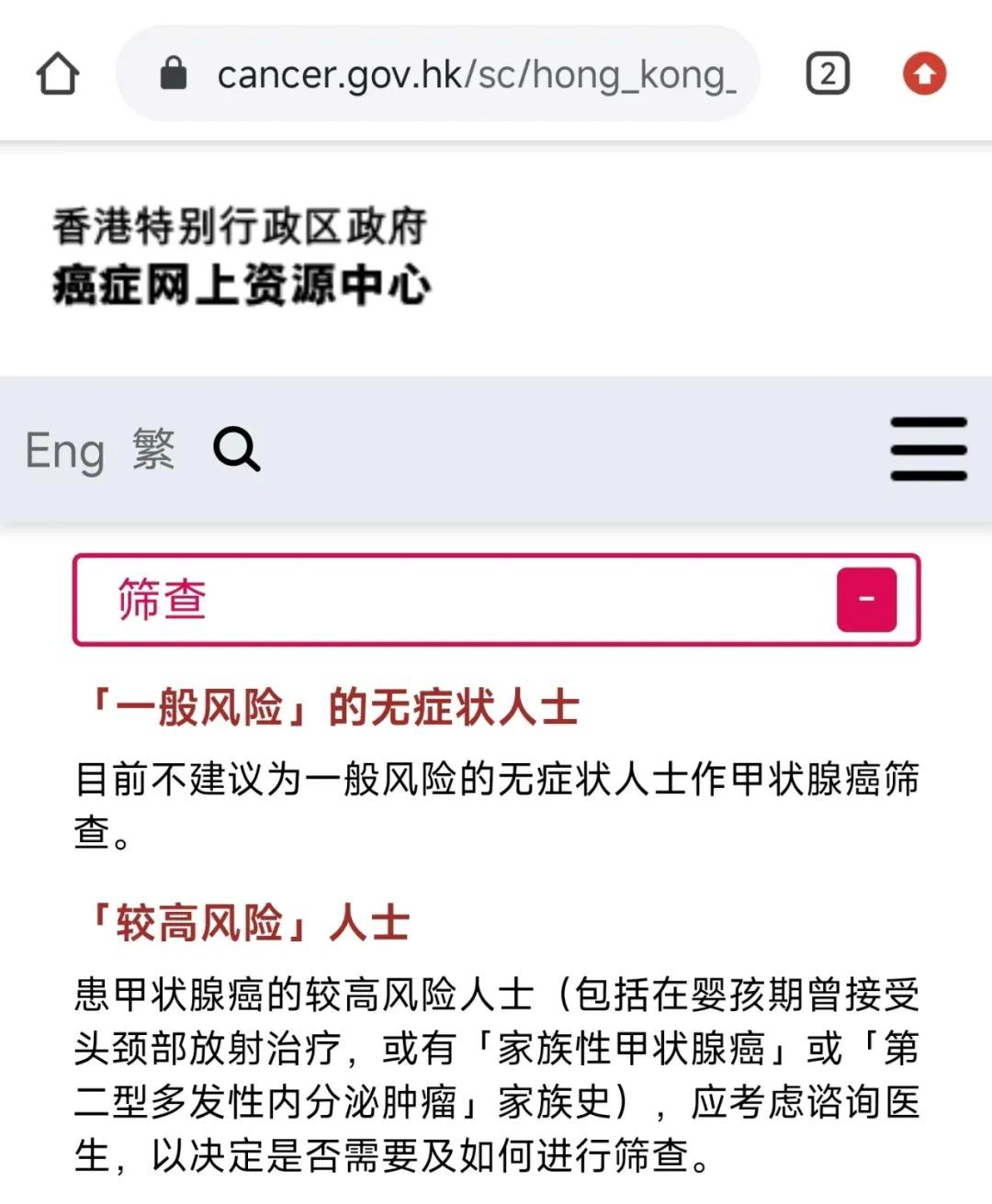Open the hamburger navigation menu
Image resolution: width=992 pixels, height=1204 pixels.
[x=928, y=449]
